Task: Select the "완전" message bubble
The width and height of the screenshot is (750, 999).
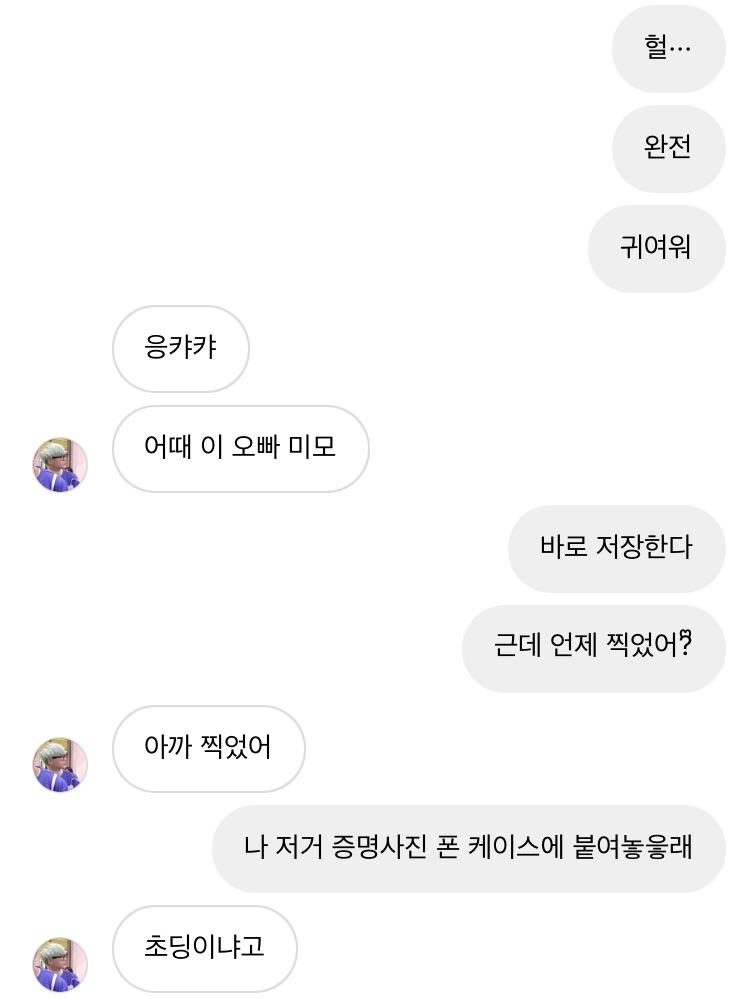Action: click(668, 149)
